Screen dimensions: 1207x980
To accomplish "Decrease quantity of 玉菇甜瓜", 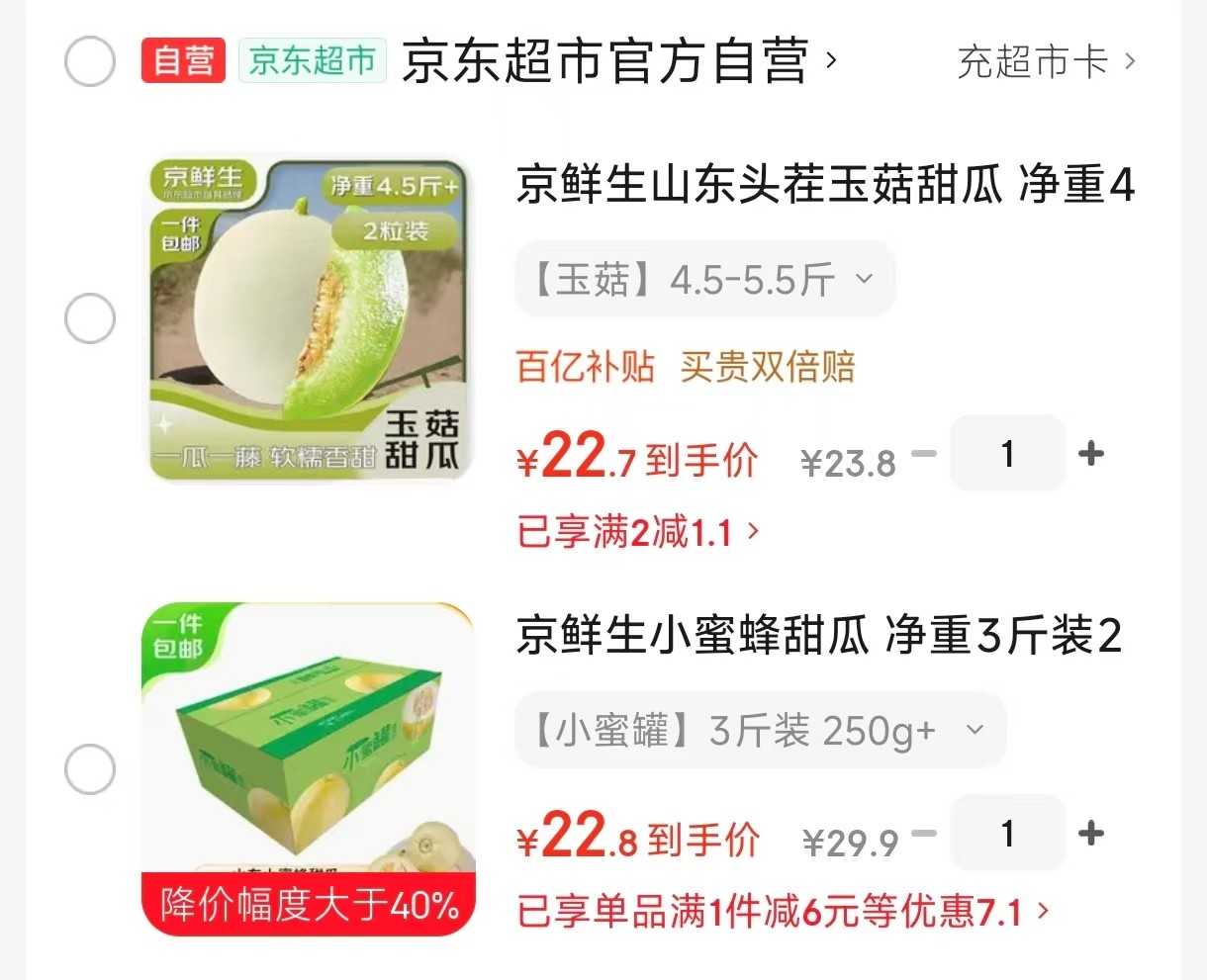I will [924, 454].
